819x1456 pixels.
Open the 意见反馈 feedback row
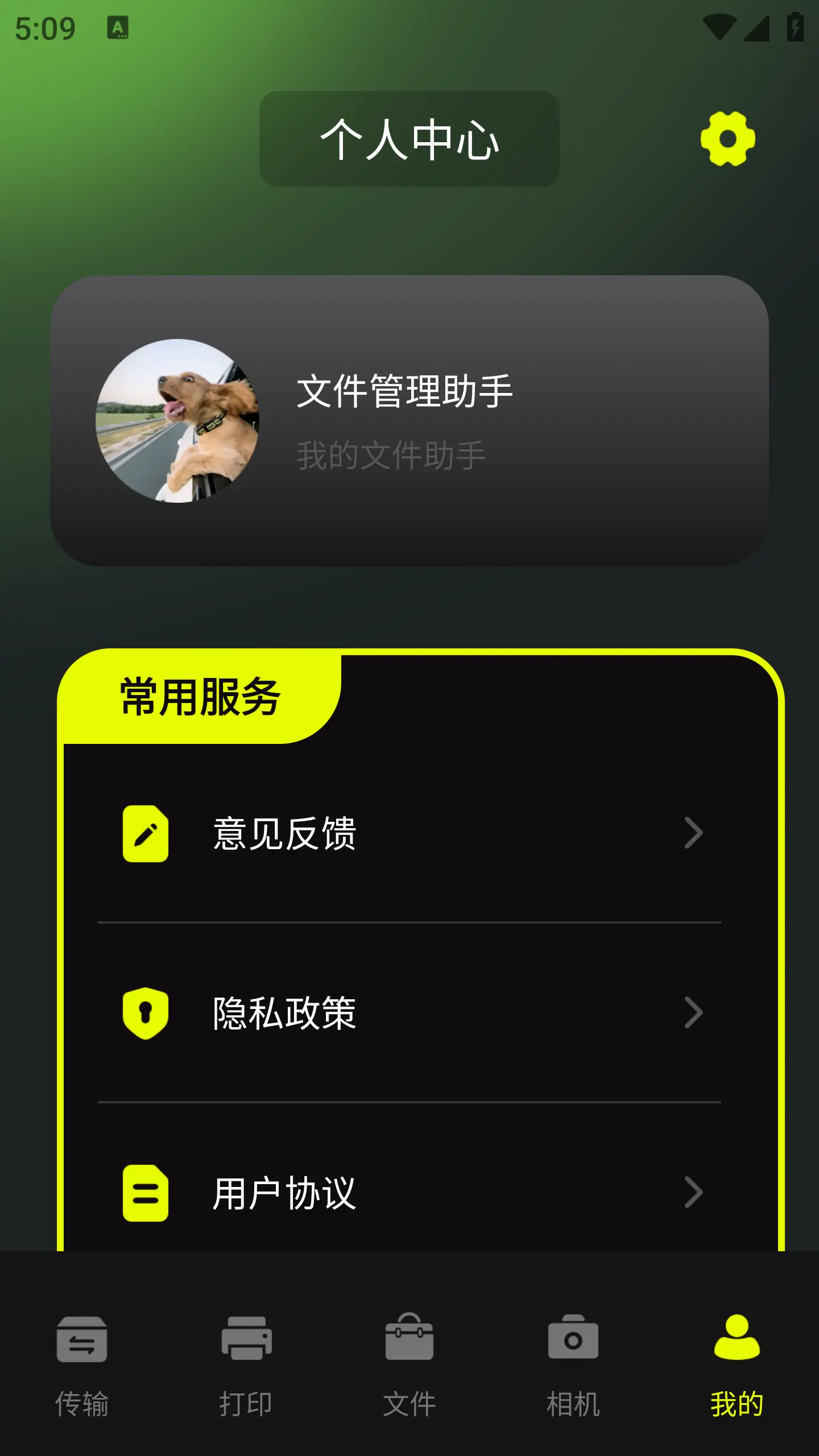pos(409,833)
